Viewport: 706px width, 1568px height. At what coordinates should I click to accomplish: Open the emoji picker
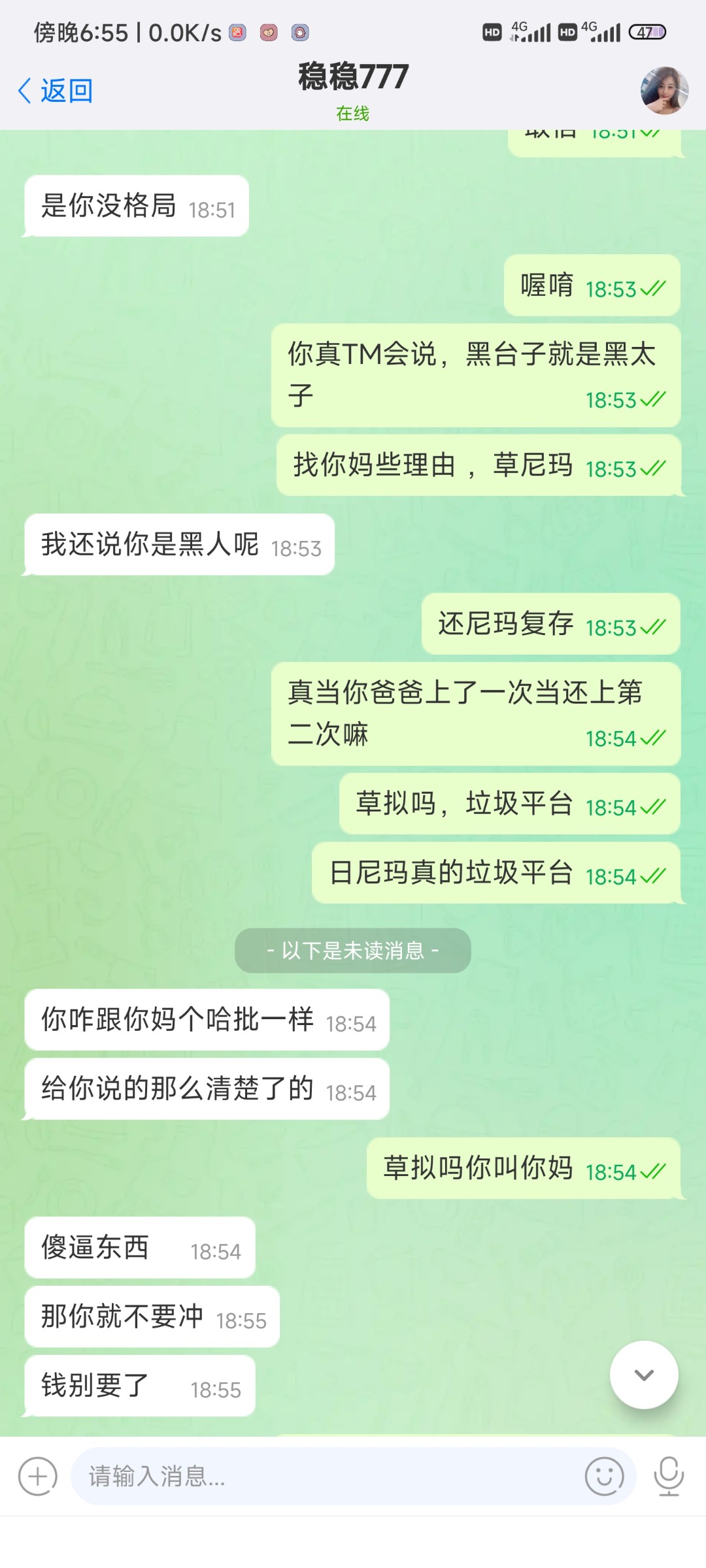604,1476
